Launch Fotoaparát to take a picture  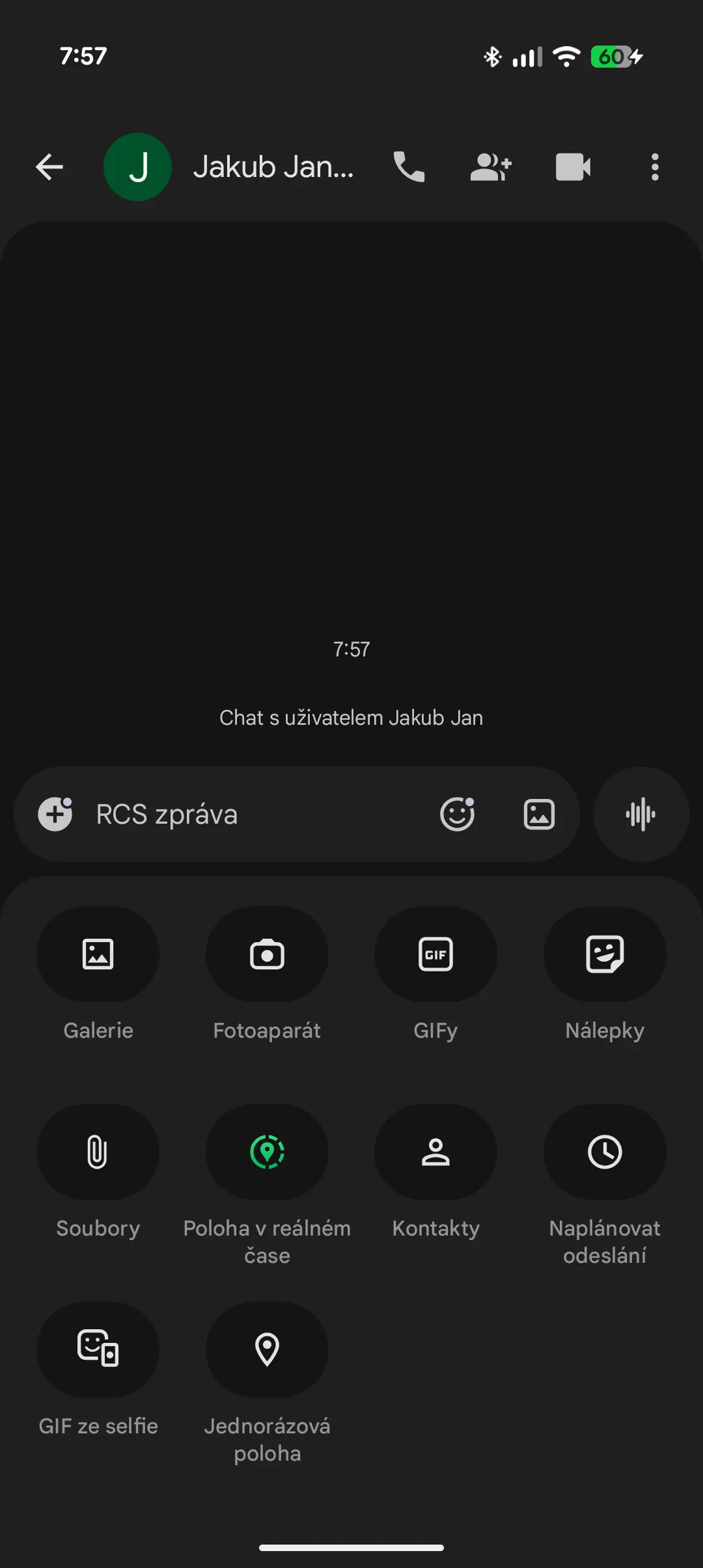click(267, 954)
